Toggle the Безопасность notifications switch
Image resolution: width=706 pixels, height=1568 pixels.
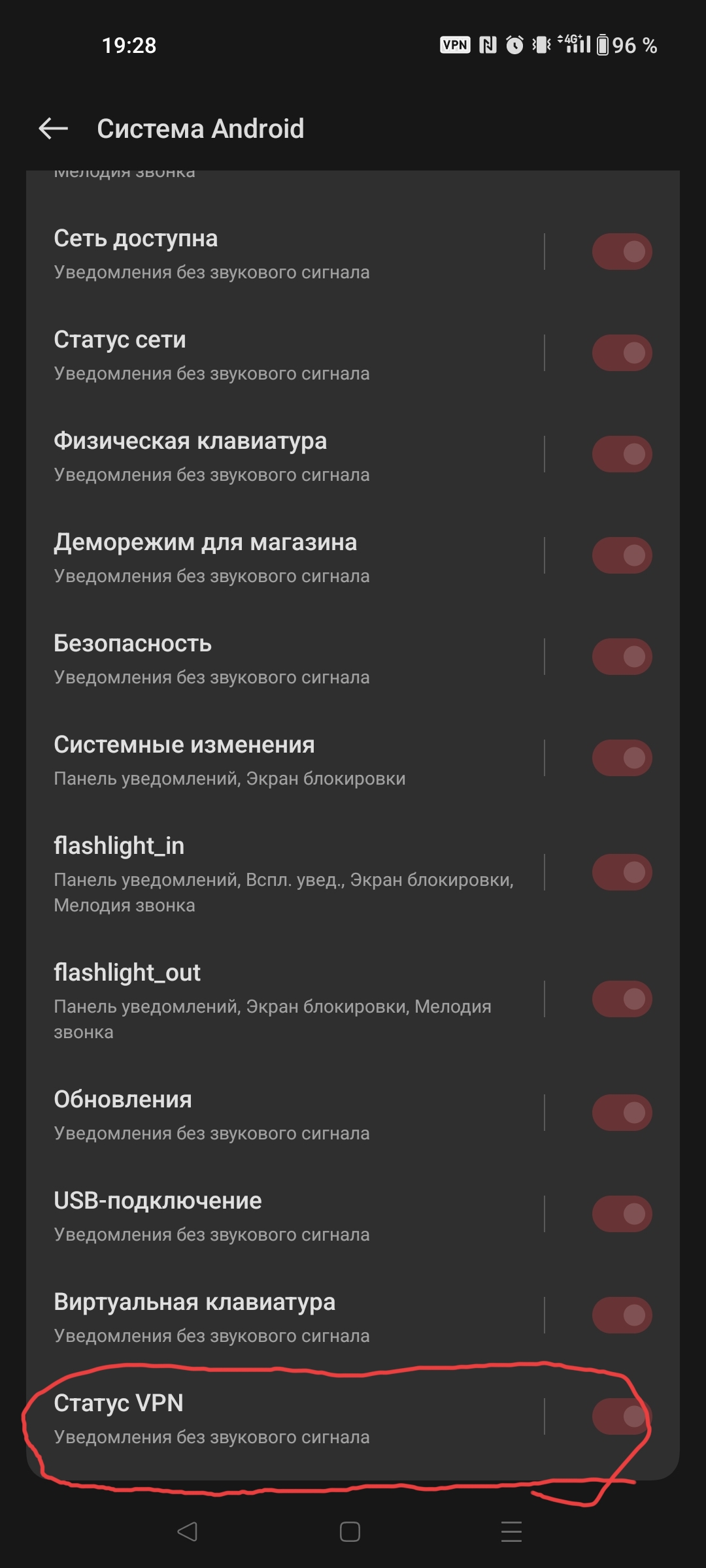[x=622, y=657]
